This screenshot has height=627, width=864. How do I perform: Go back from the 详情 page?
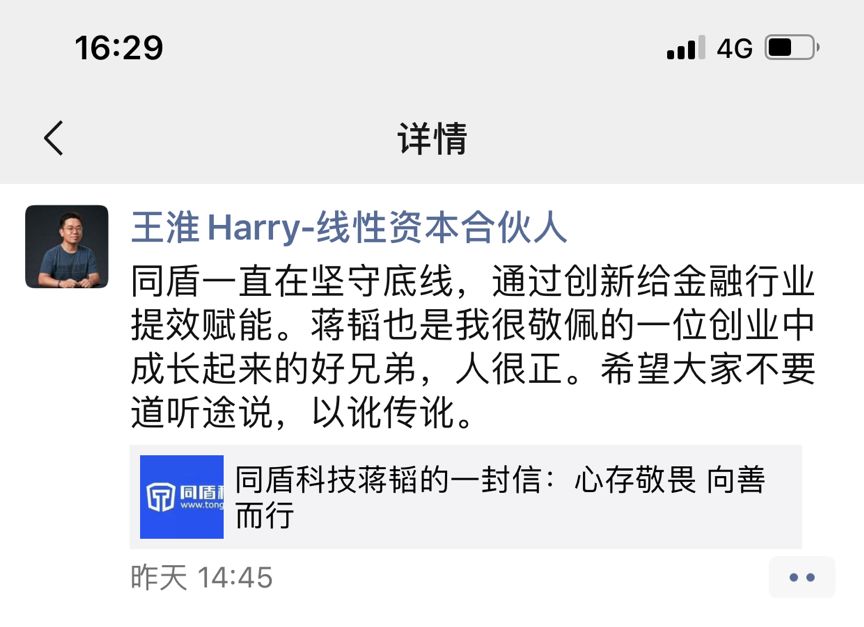[x=54, y=138]
